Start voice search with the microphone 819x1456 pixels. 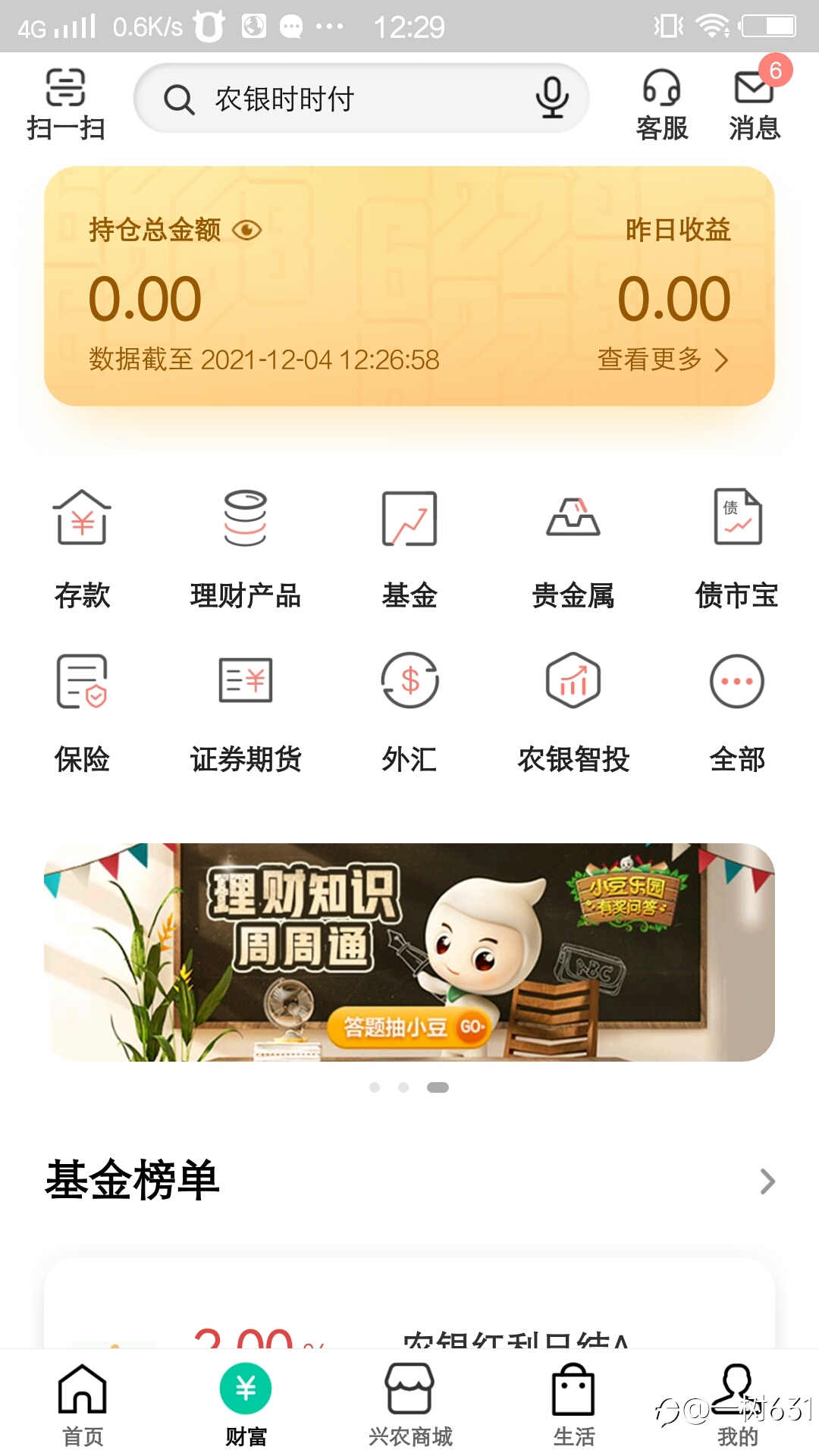[x=552, y=98]
